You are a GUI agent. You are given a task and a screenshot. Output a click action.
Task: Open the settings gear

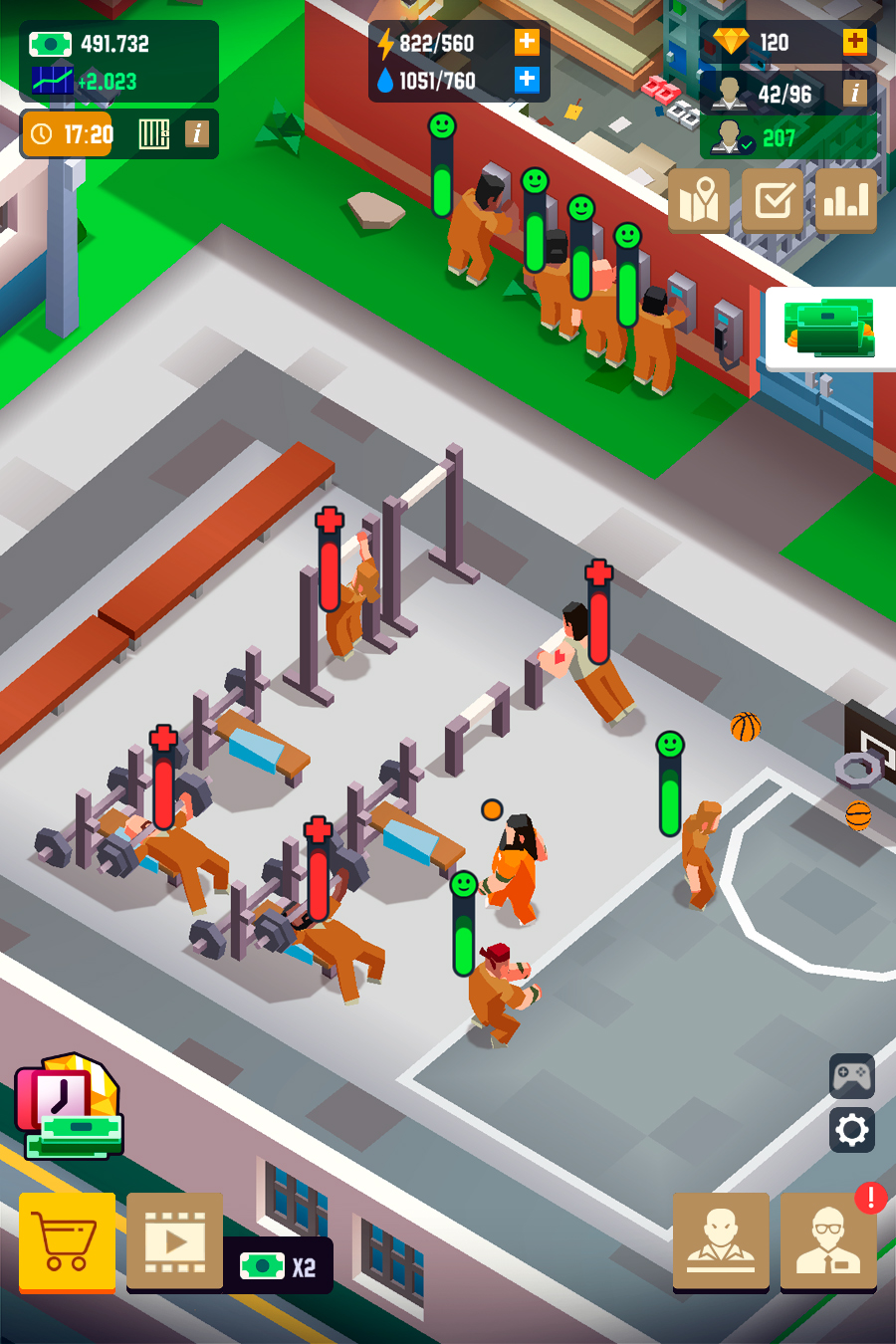pyautogui.click(x=851, y=1131)
